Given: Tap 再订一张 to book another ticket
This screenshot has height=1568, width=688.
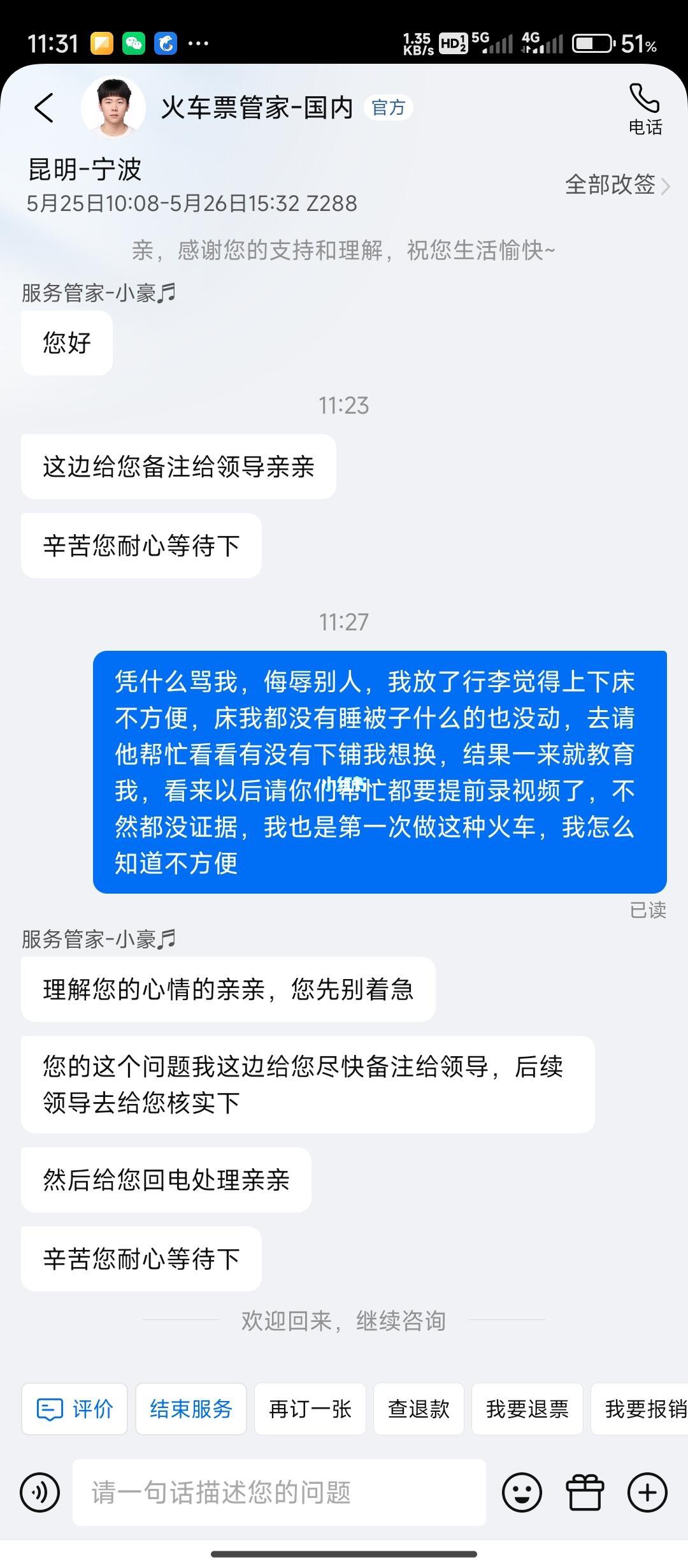Looking at the screenshot, I should 310,1409.
